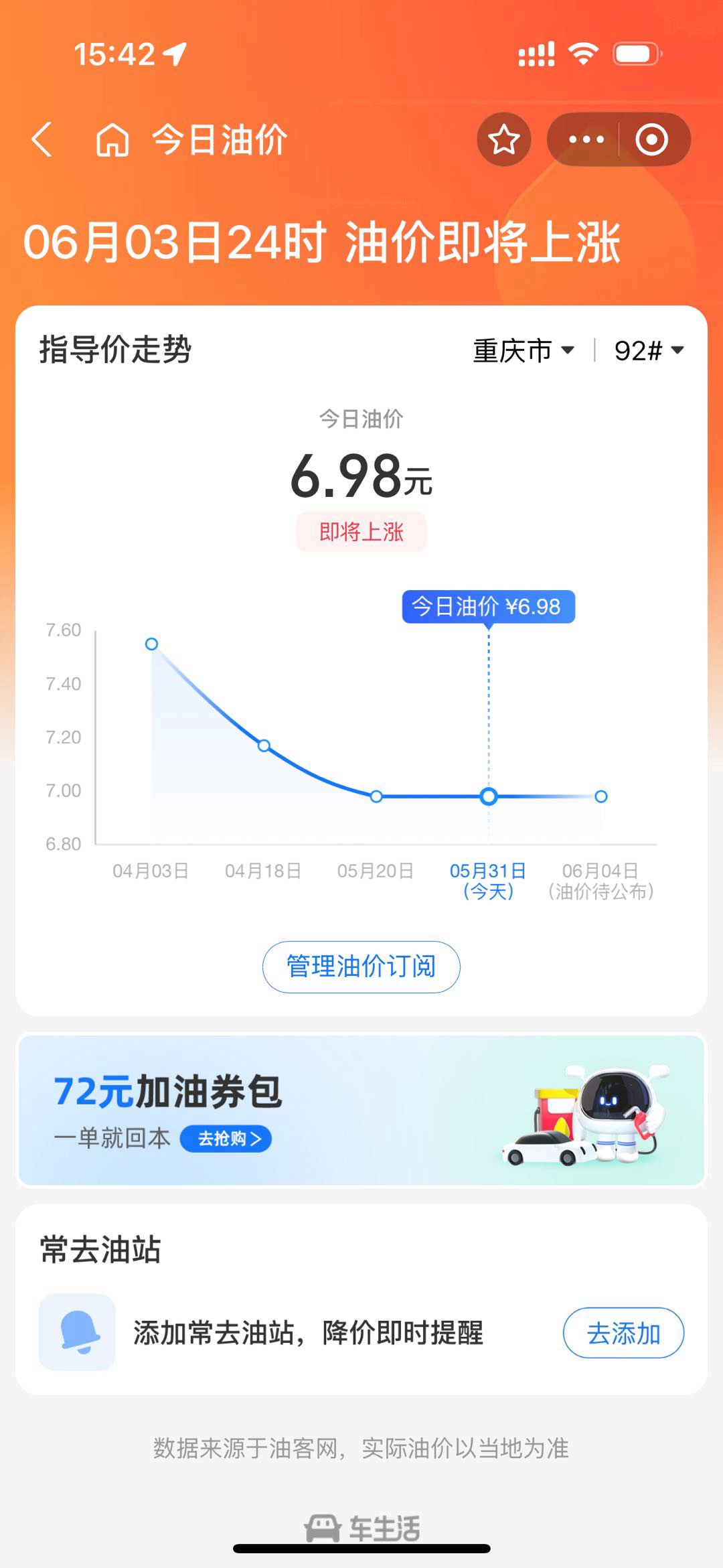Select the 05月20日 point on the chart
The image size is (723, 1568).
(x=376, y=796)
